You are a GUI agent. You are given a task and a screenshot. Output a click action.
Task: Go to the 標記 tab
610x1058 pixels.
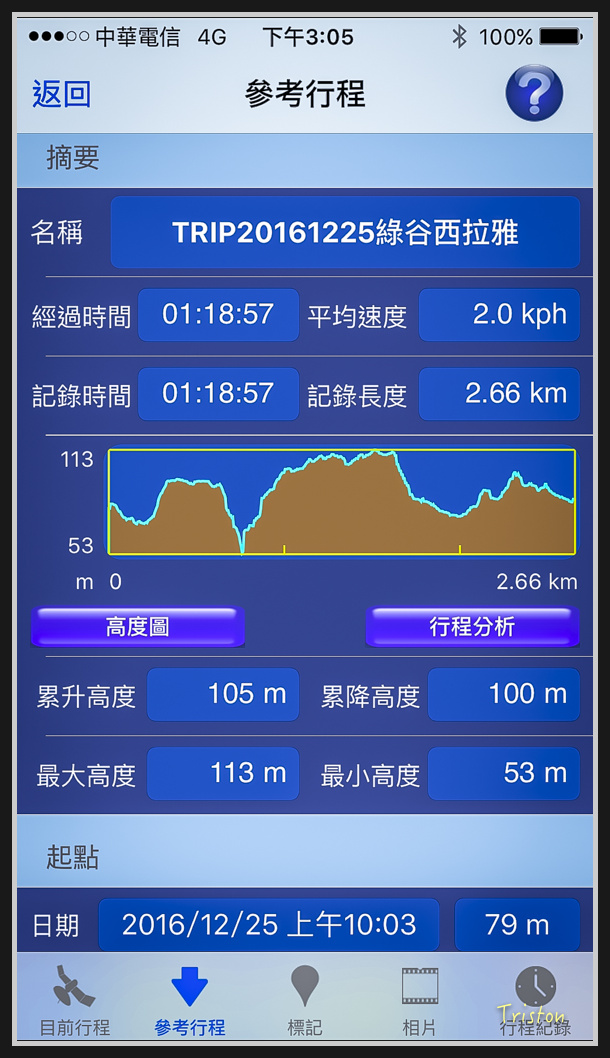coord(305,999)
